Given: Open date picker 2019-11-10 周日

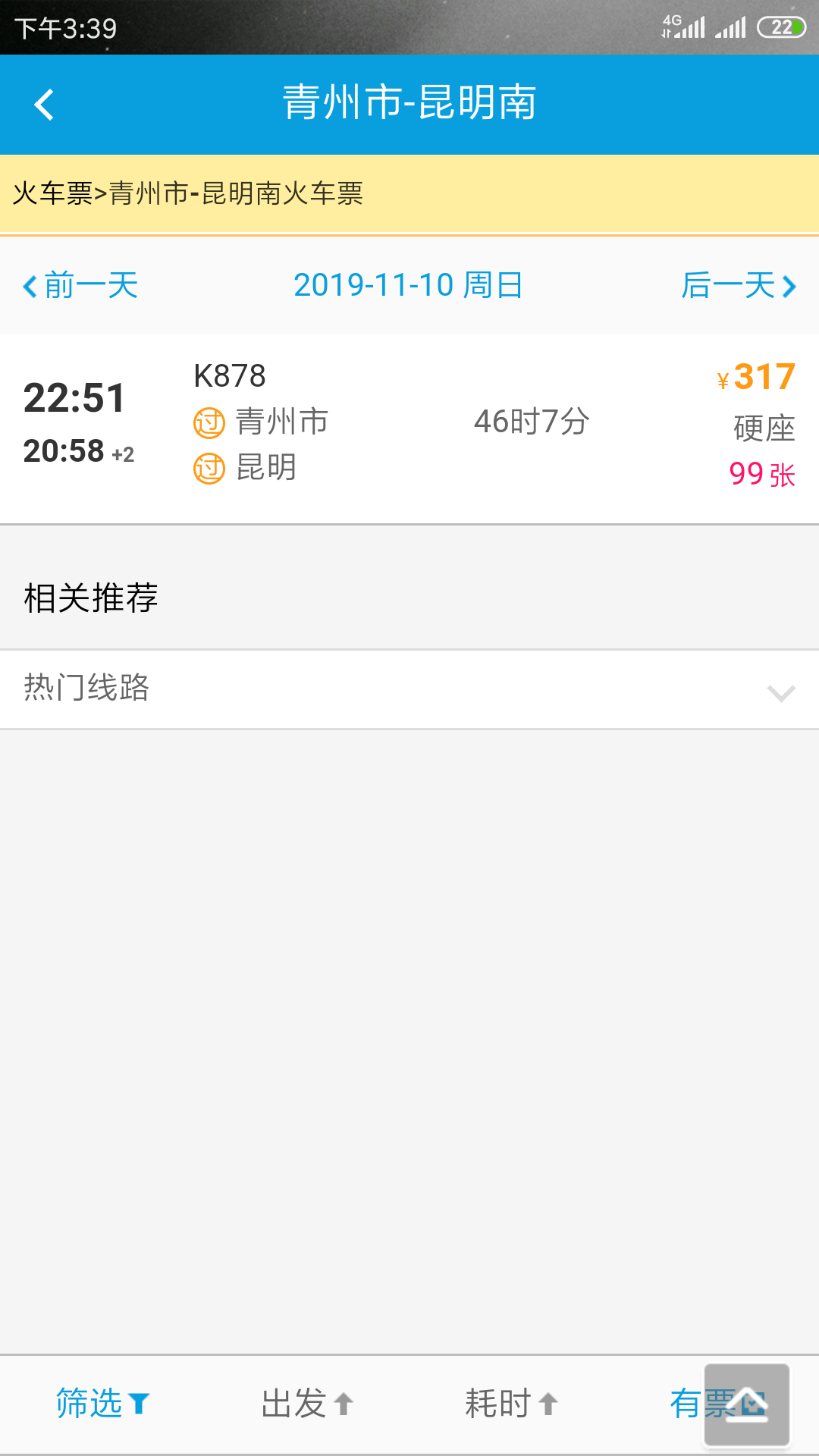Looking at the screenshot, I should (408, 286).
